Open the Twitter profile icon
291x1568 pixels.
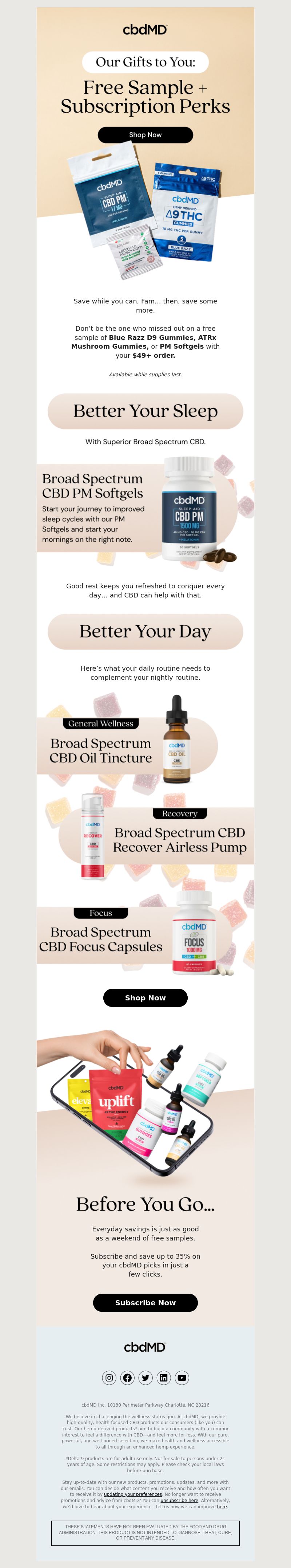[145, 1377]
